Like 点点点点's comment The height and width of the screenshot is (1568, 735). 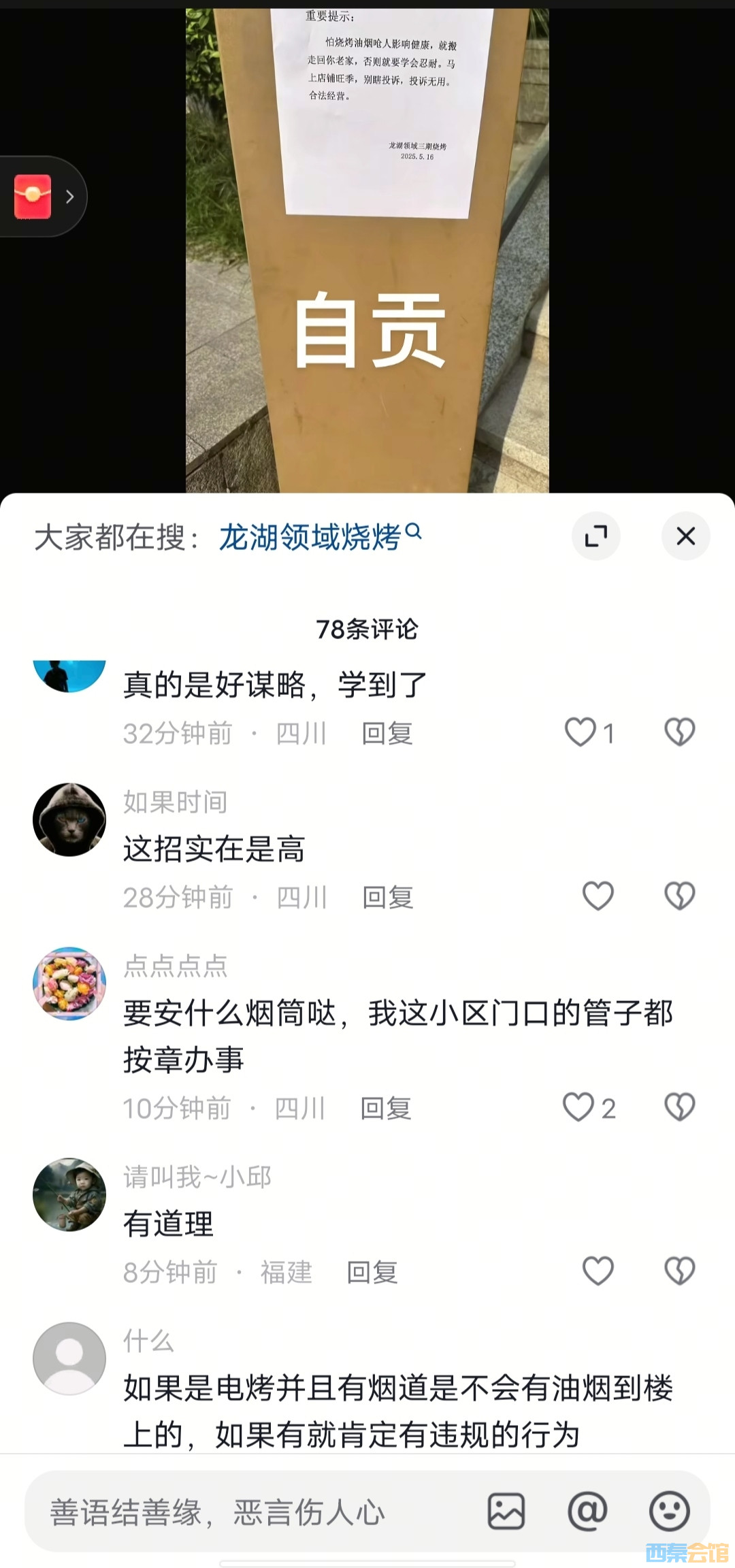[x=578, y=1107]
